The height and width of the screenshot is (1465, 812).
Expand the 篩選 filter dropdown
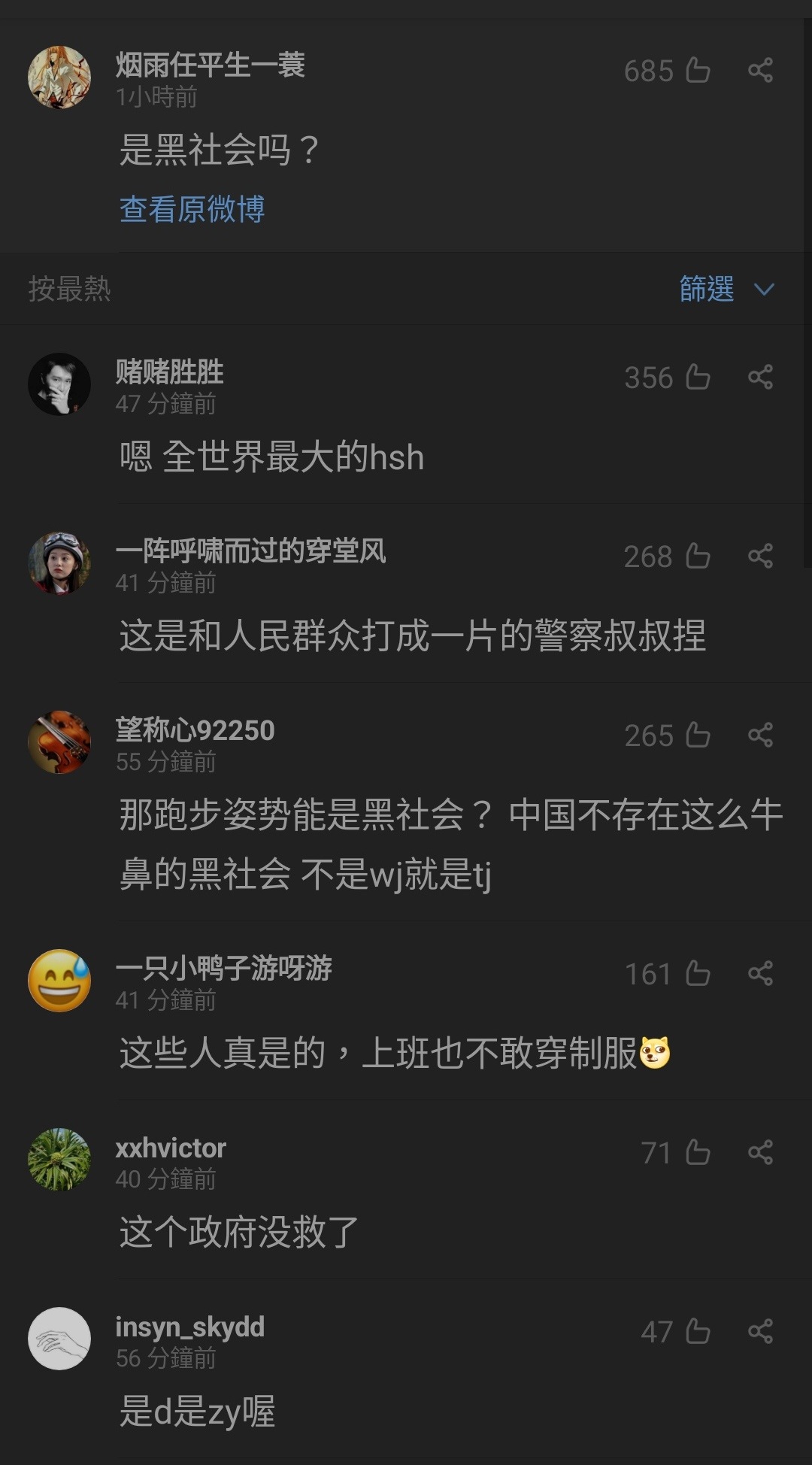coord(727,289)
